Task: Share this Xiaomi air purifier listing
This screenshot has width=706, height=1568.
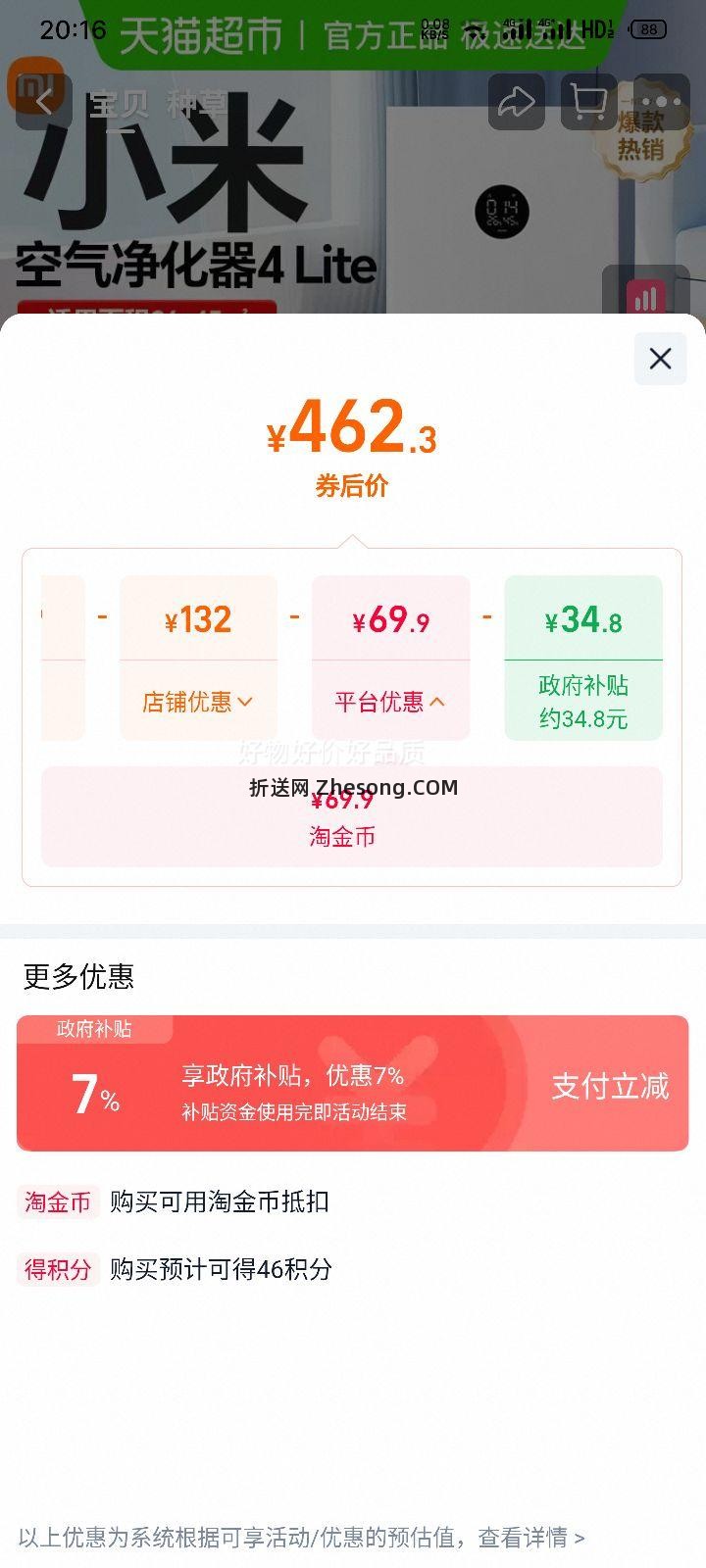Action: 516,101
